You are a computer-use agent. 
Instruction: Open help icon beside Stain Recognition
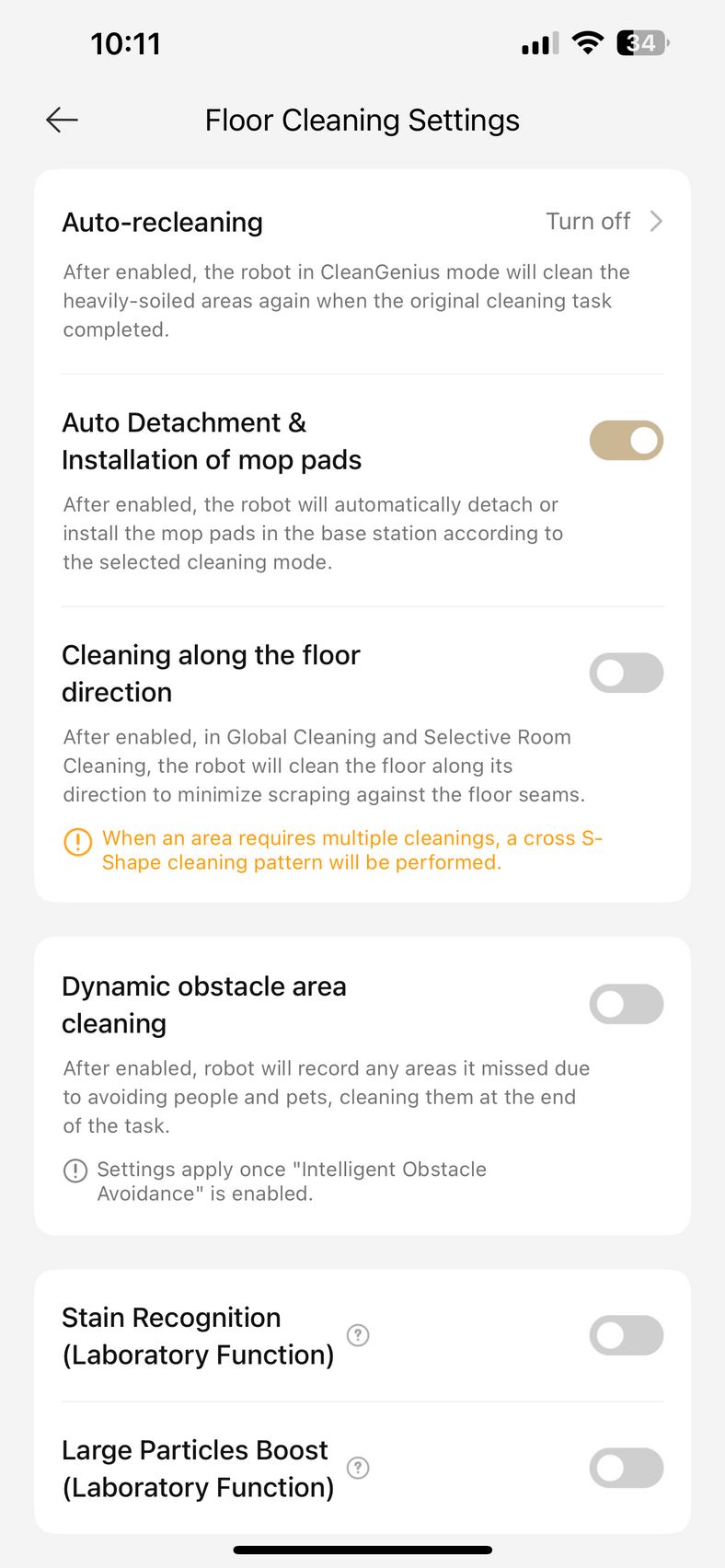[x=358, y=1335]
